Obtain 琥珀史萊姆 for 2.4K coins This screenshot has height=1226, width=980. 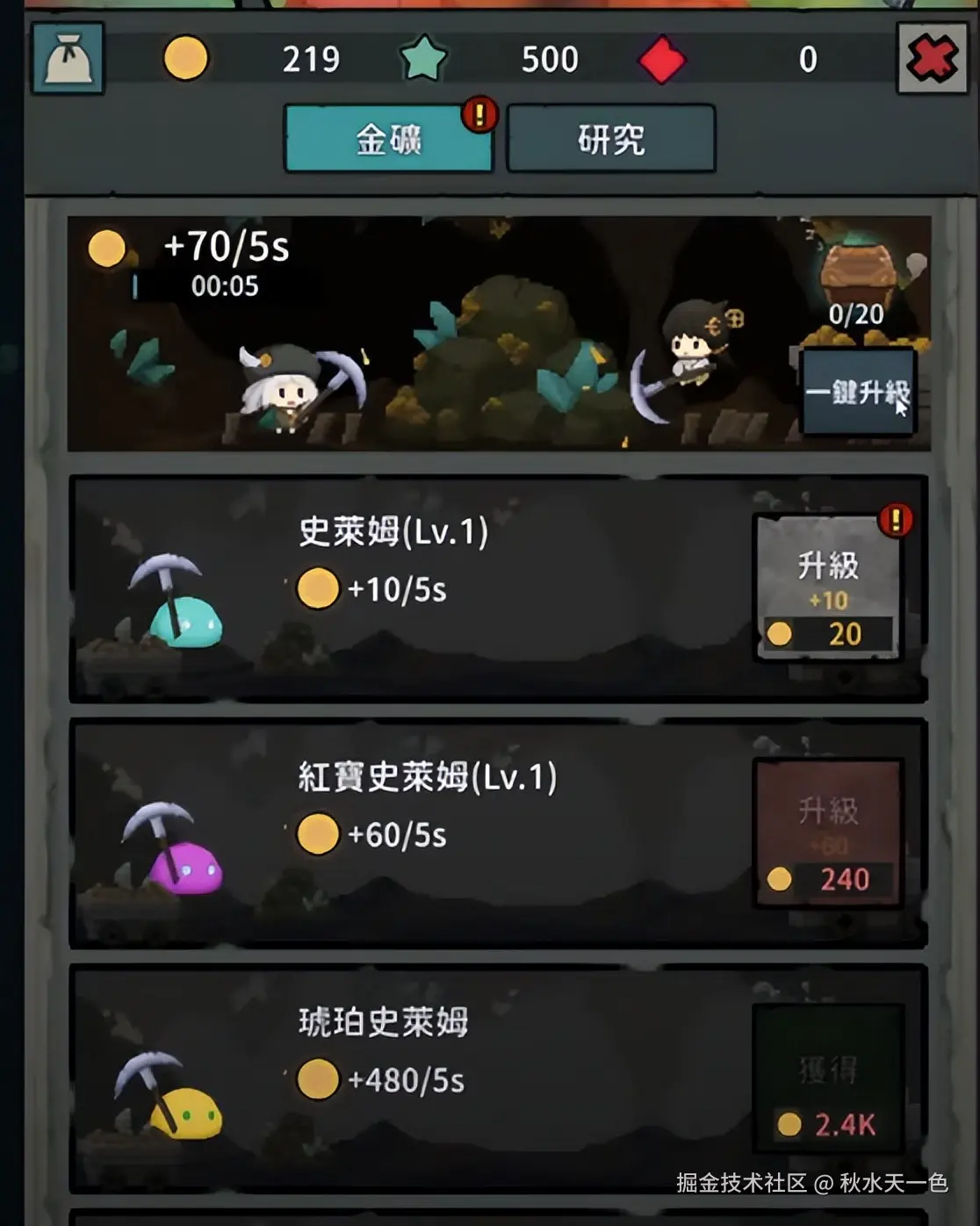[x=828, y=1079]
